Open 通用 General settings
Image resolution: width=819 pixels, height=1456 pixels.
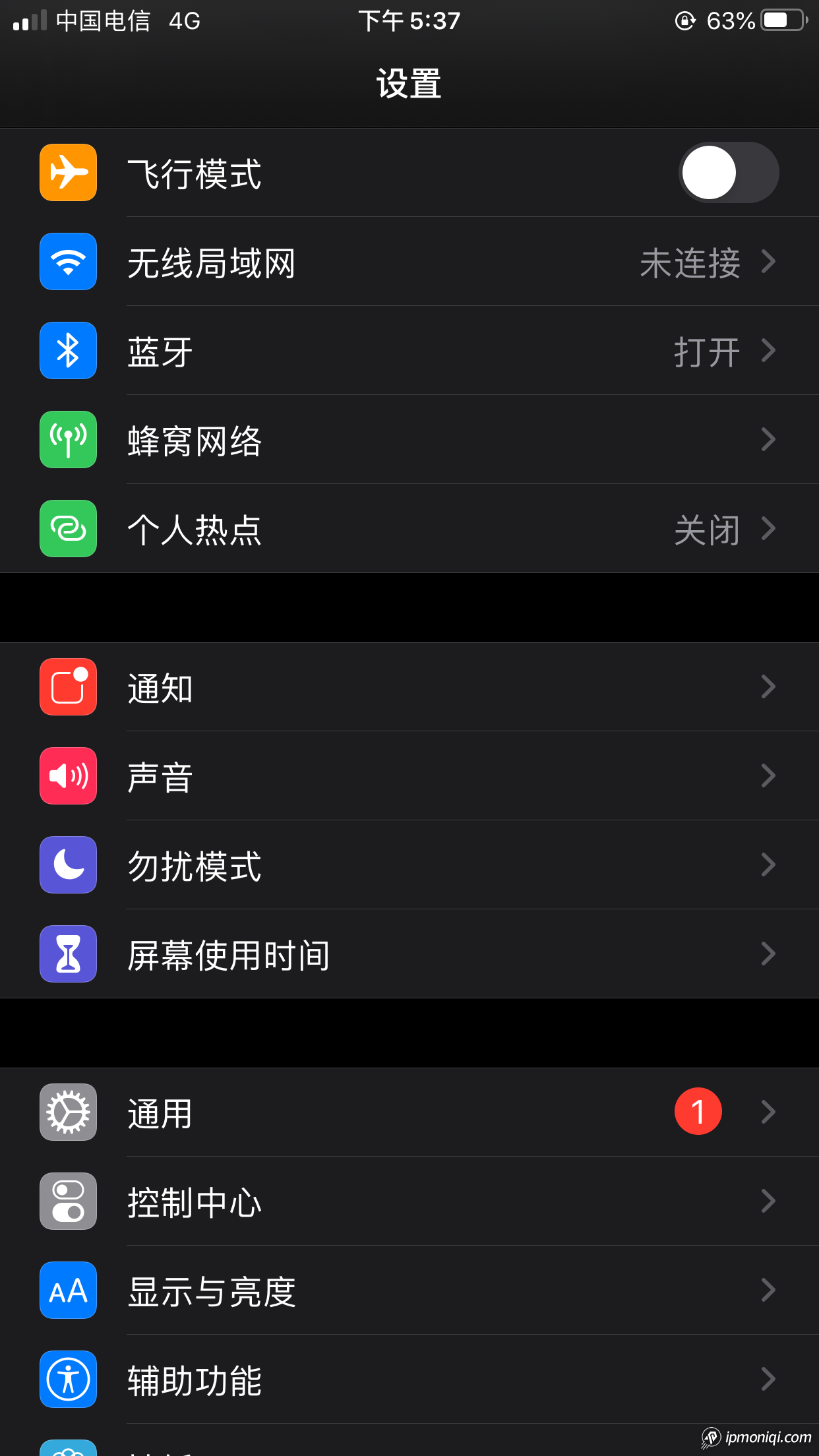point(409,1113)
